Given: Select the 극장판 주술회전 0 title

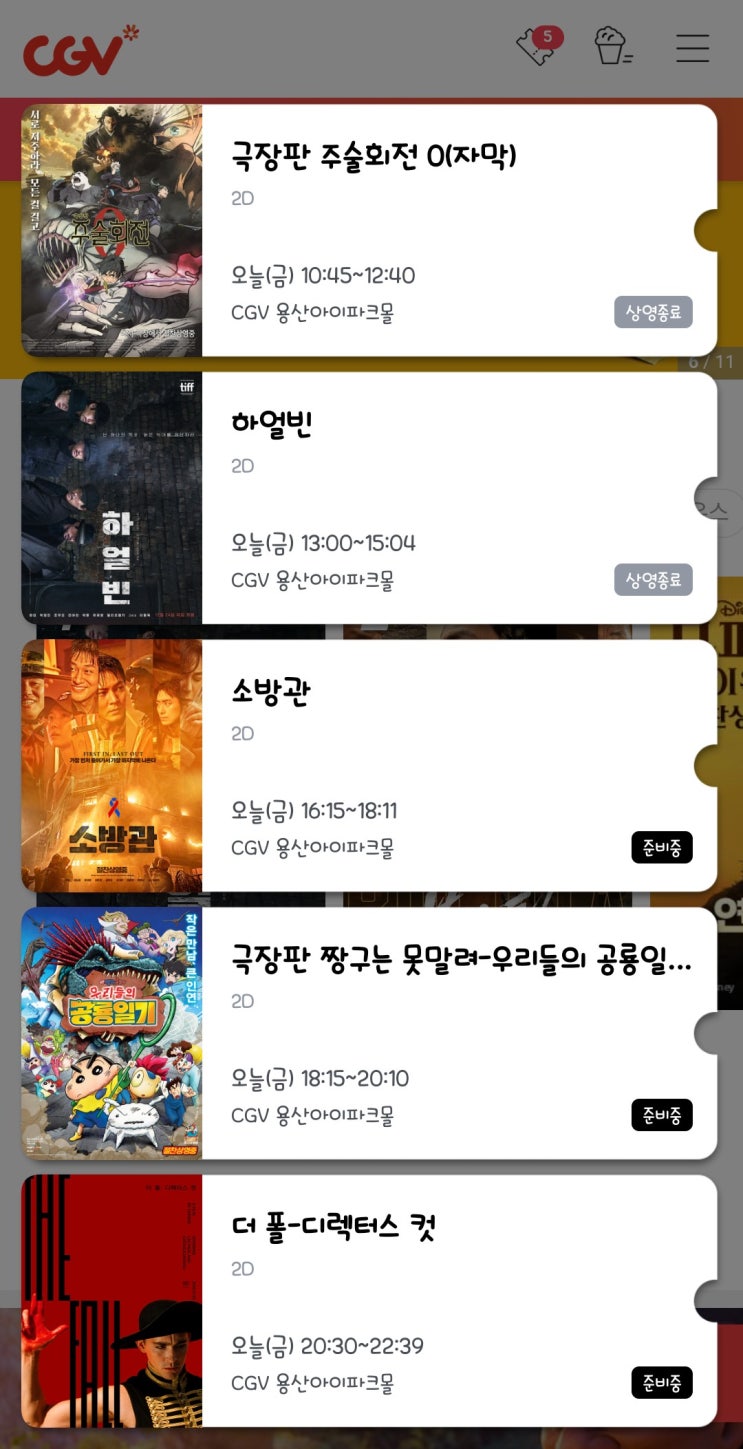Looking at the screenshot, I should click(375, 154).
